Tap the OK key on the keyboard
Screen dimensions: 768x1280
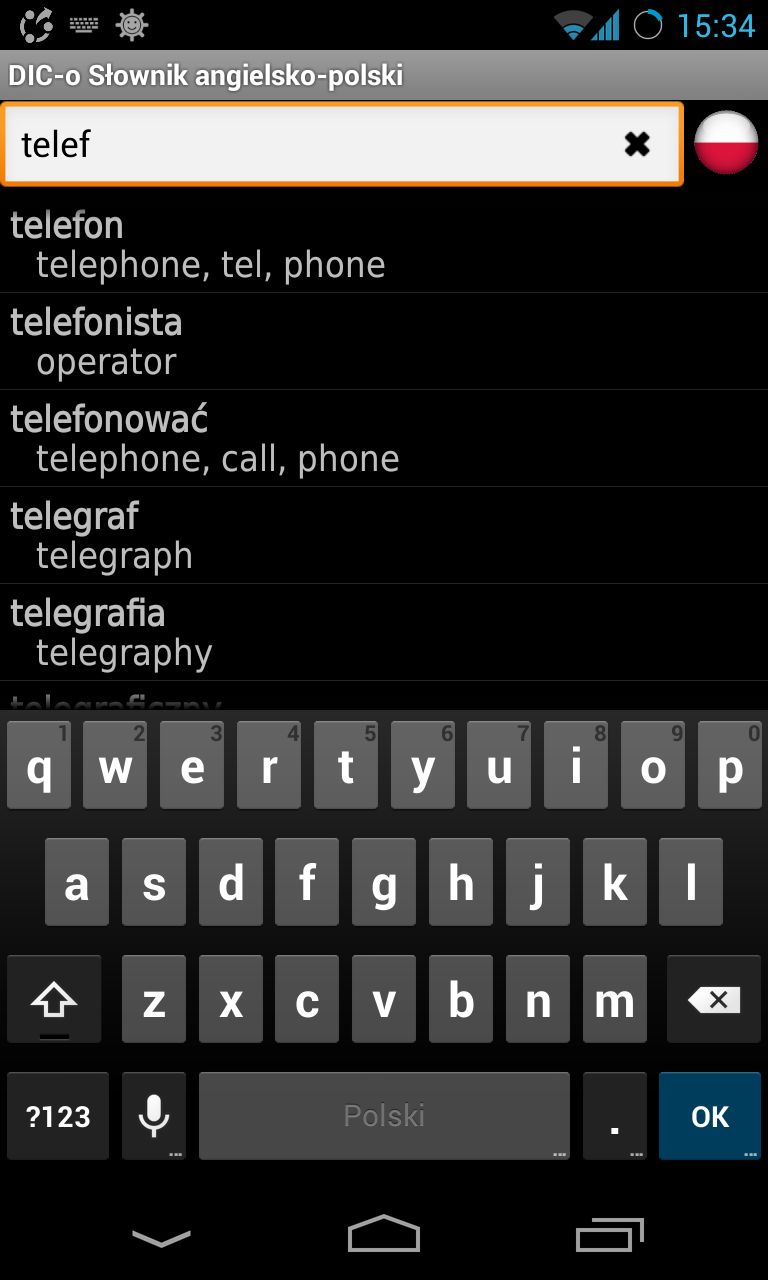710,1116
